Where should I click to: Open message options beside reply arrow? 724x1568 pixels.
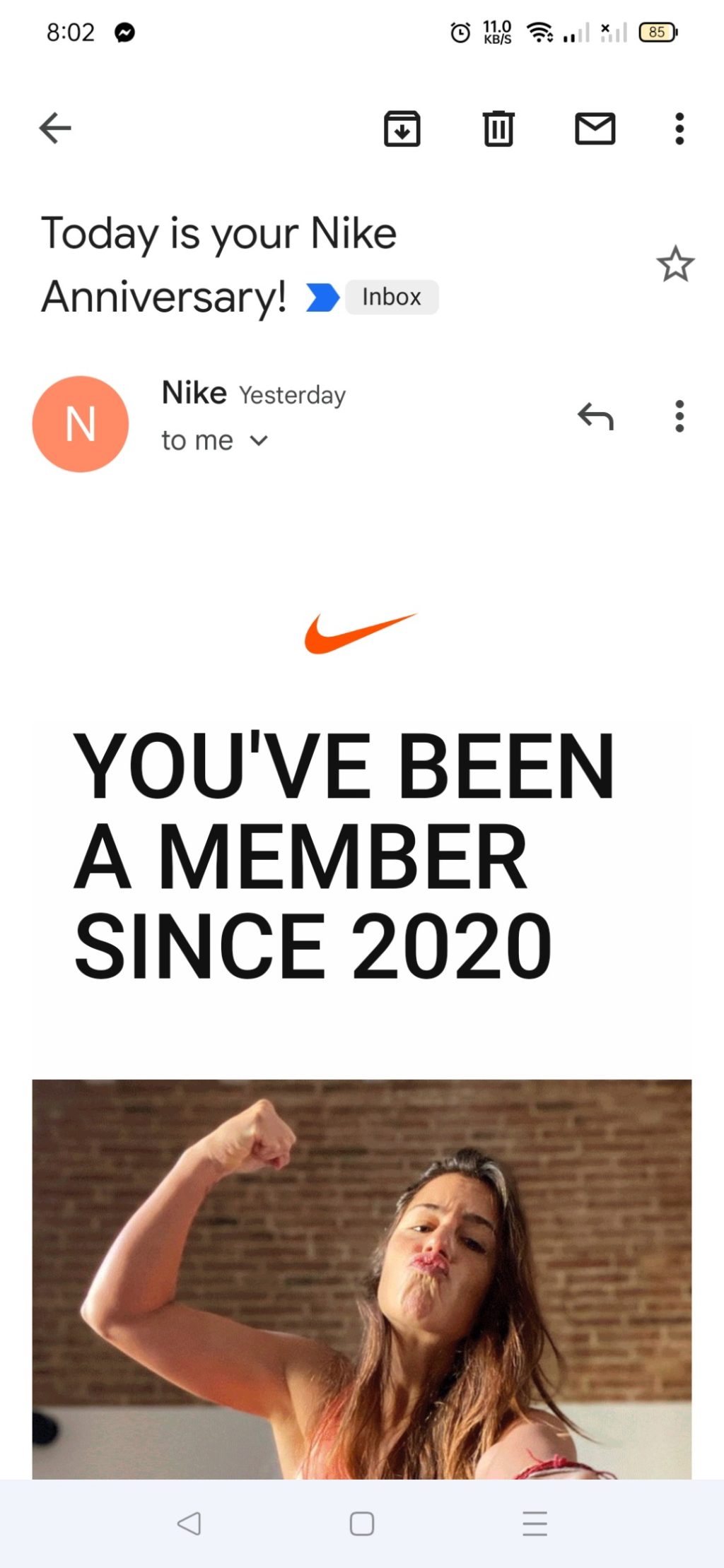679,417
